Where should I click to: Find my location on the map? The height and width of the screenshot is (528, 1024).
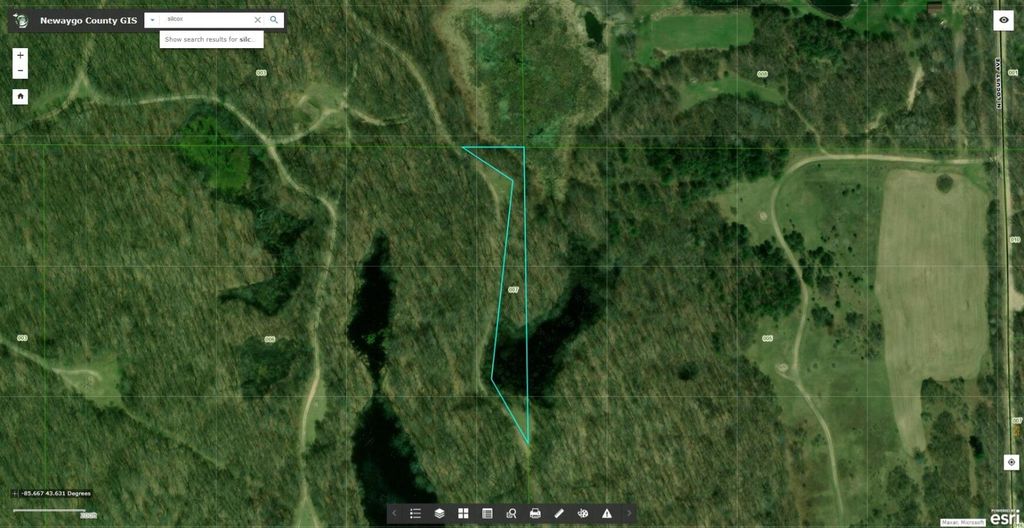point(1011,462)
